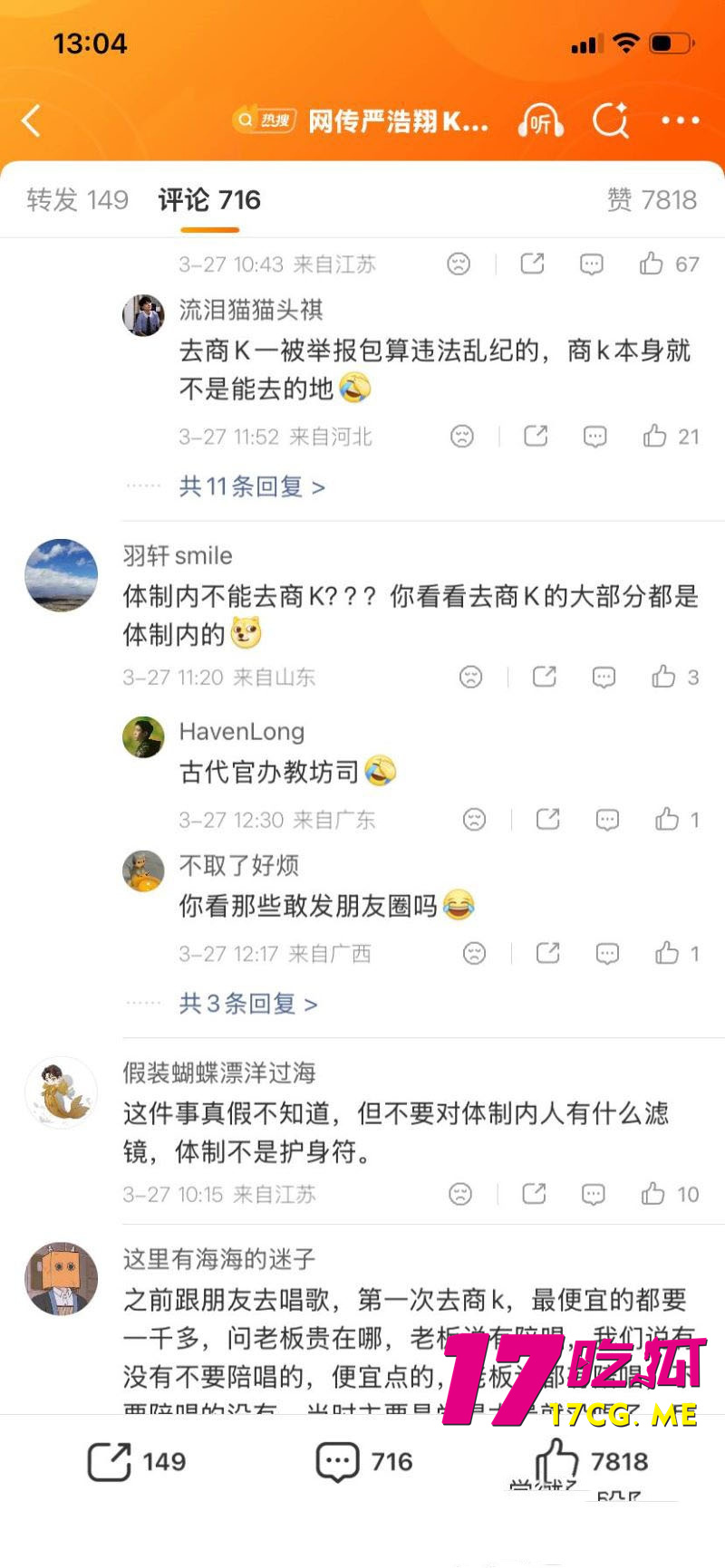Switch to the 赞 7818 tab
Screen dimensions: 725x1568
654,199
